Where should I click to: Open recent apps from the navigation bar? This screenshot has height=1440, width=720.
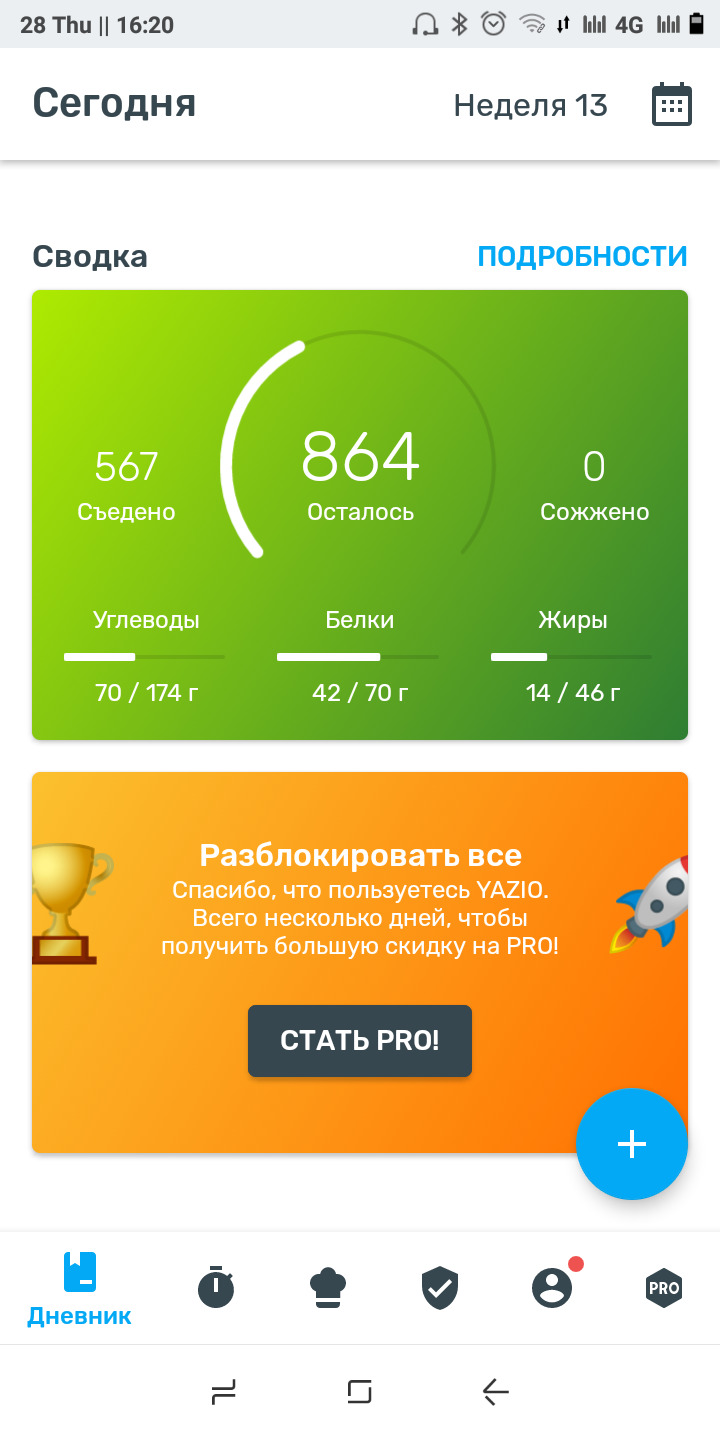[x=224, y=1391]
